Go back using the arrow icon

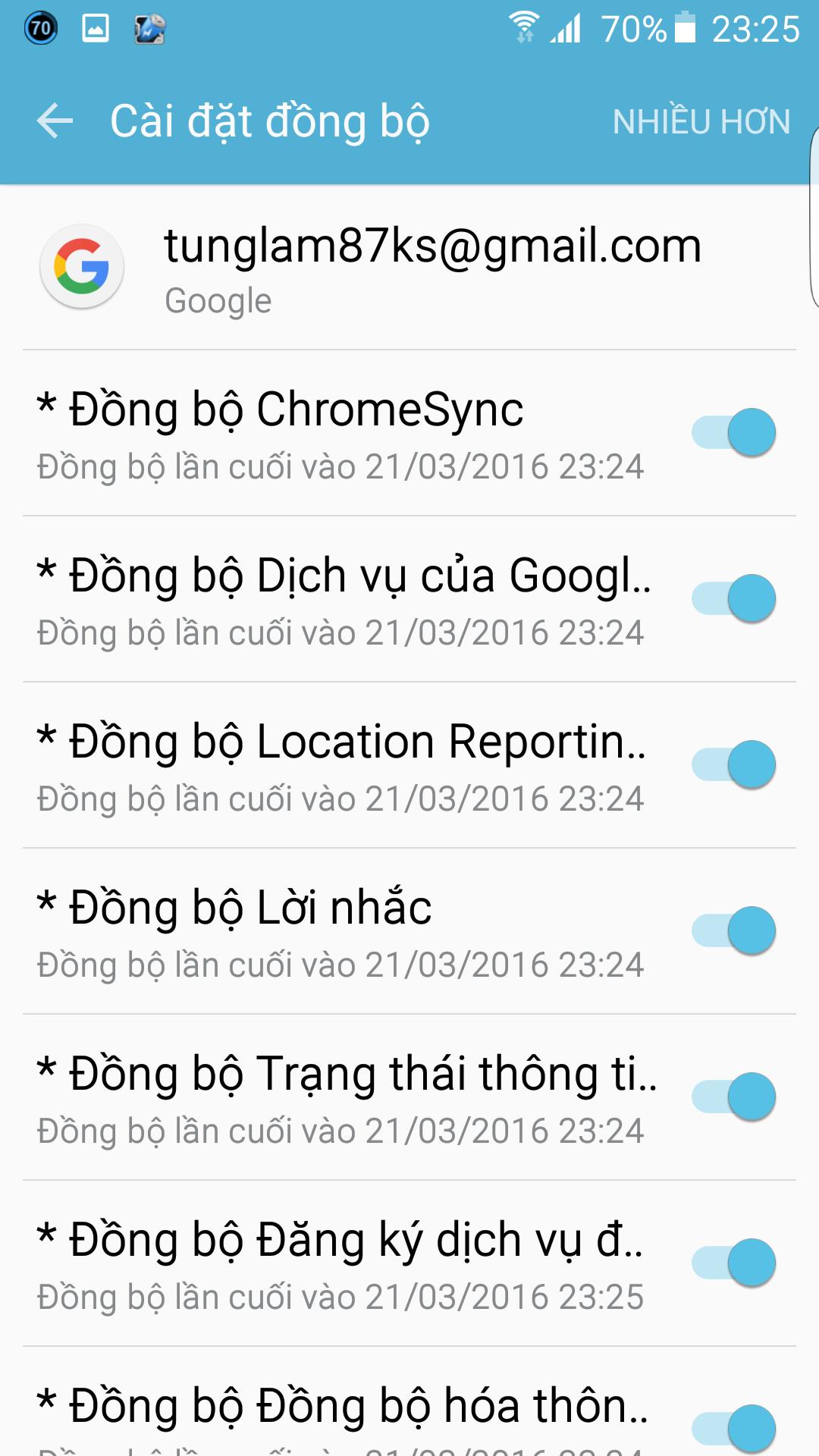pyautogui.click(x=55, y=121)
